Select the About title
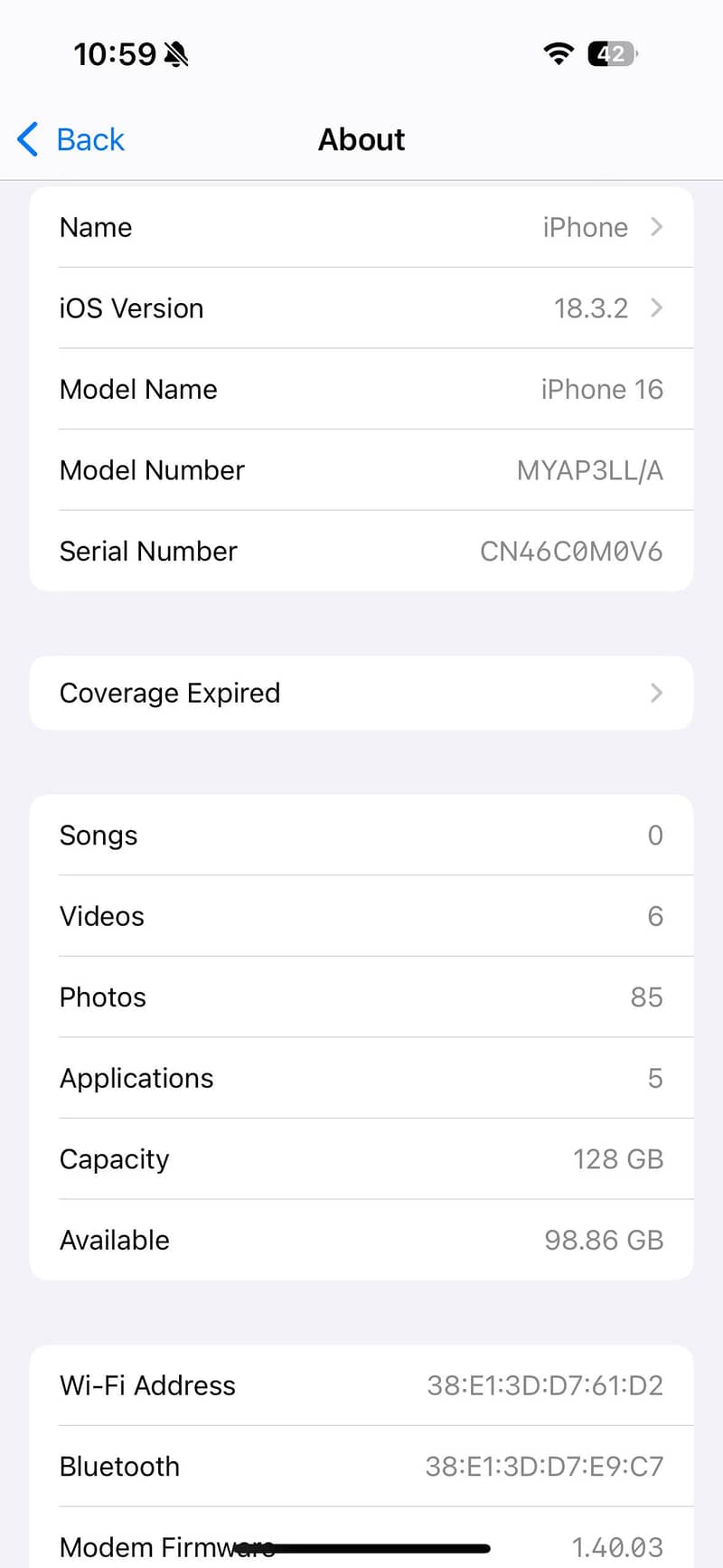 tap(361, 139)
